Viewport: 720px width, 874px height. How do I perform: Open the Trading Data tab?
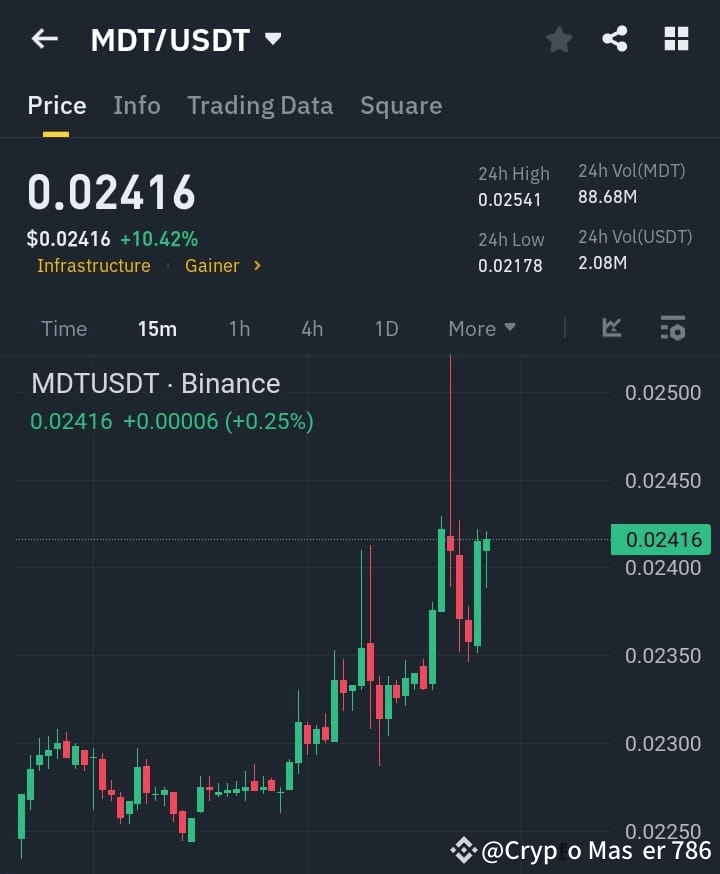(260, 105)
